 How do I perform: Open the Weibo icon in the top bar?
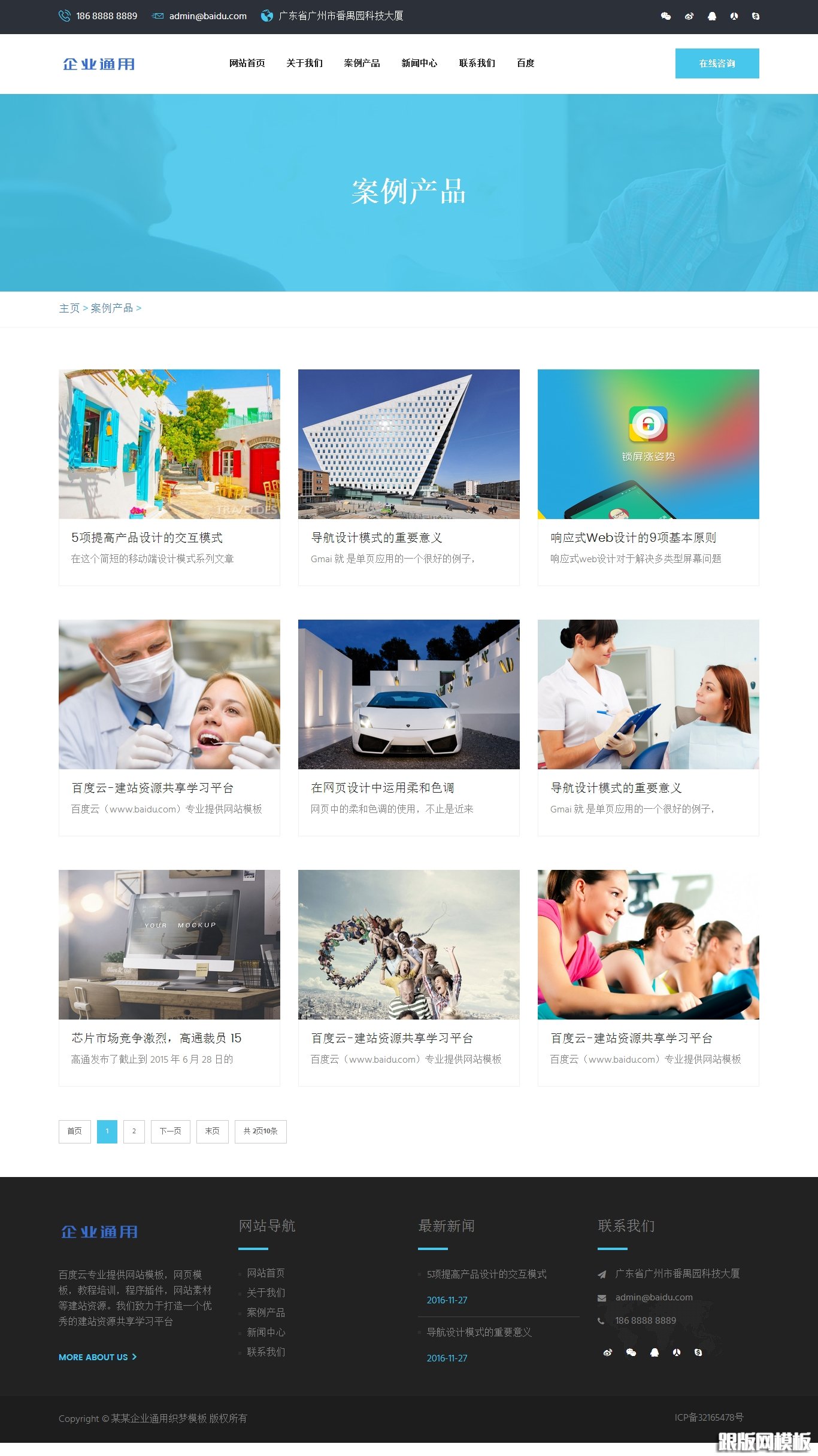[x=689, y=16]
